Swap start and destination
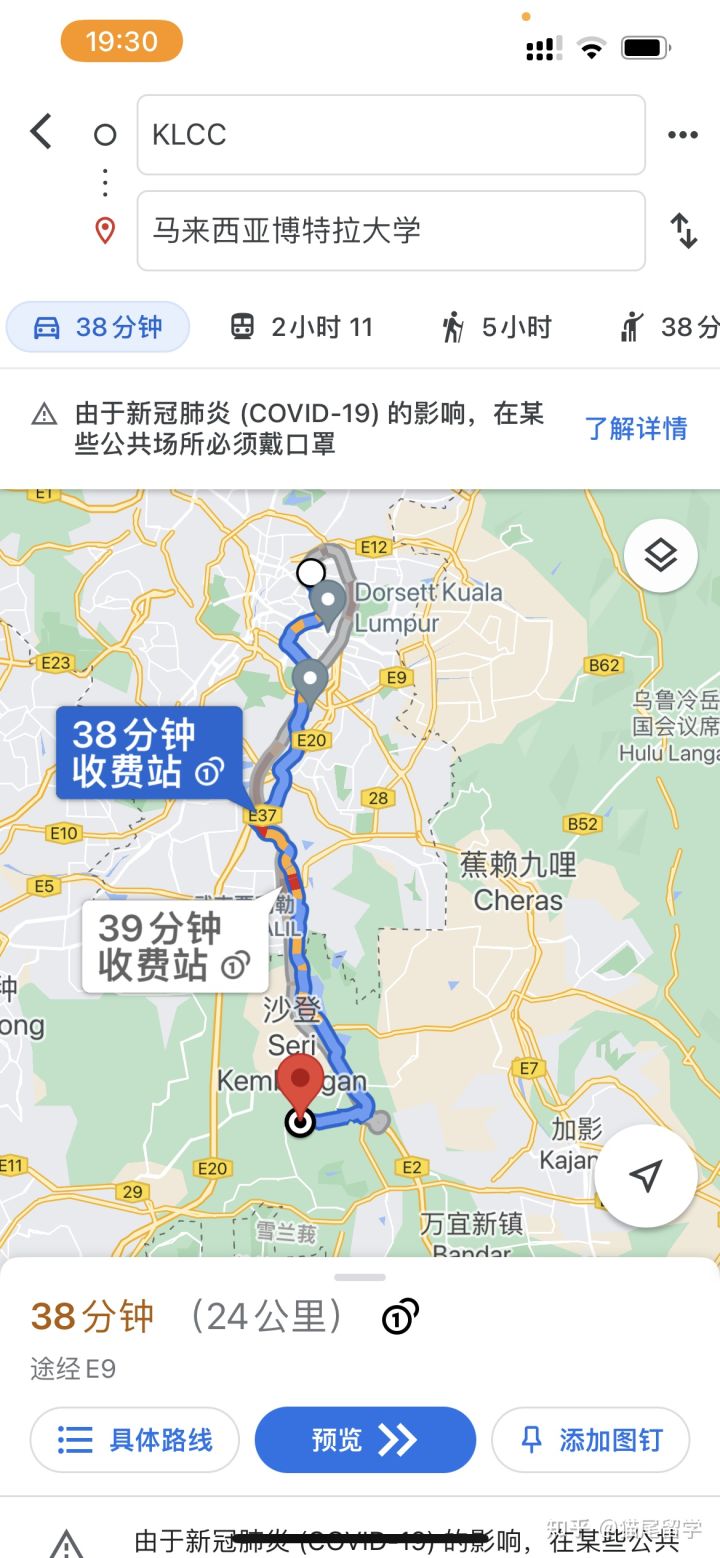720x1558 pixels. click(x=683, y=231)
